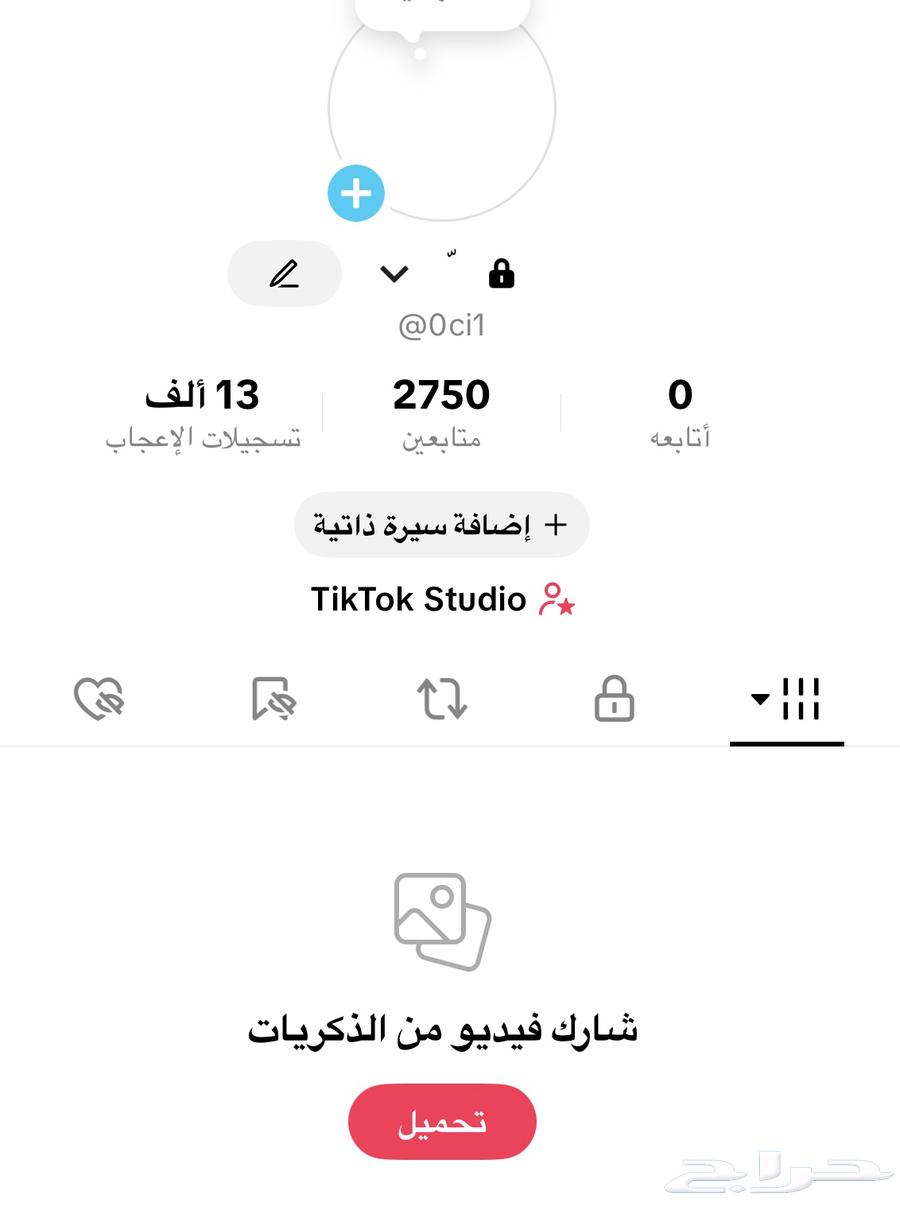Open the private videos lock tab
The image size is (900, 1206).
click(614, 699)
